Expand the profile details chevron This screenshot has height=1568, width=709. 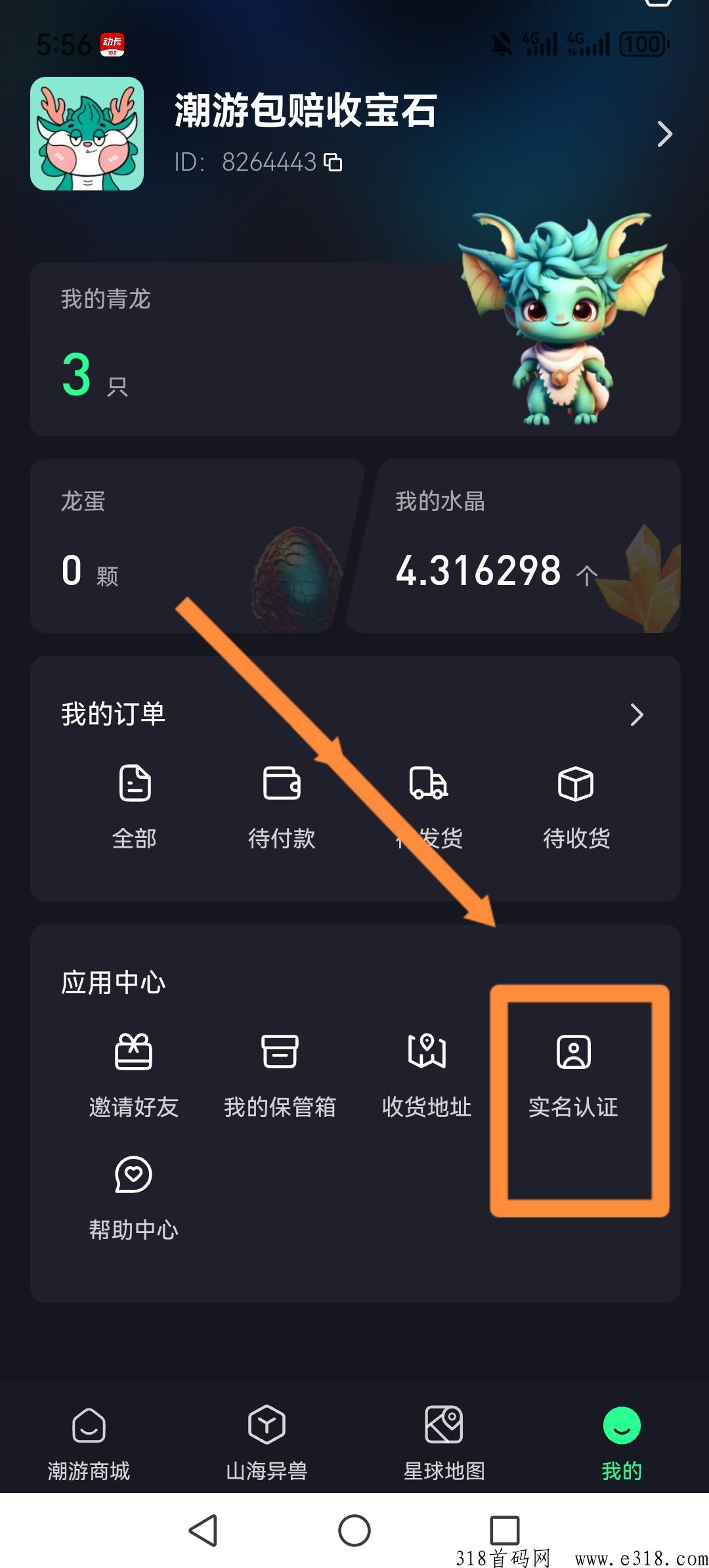coord(665,135)
